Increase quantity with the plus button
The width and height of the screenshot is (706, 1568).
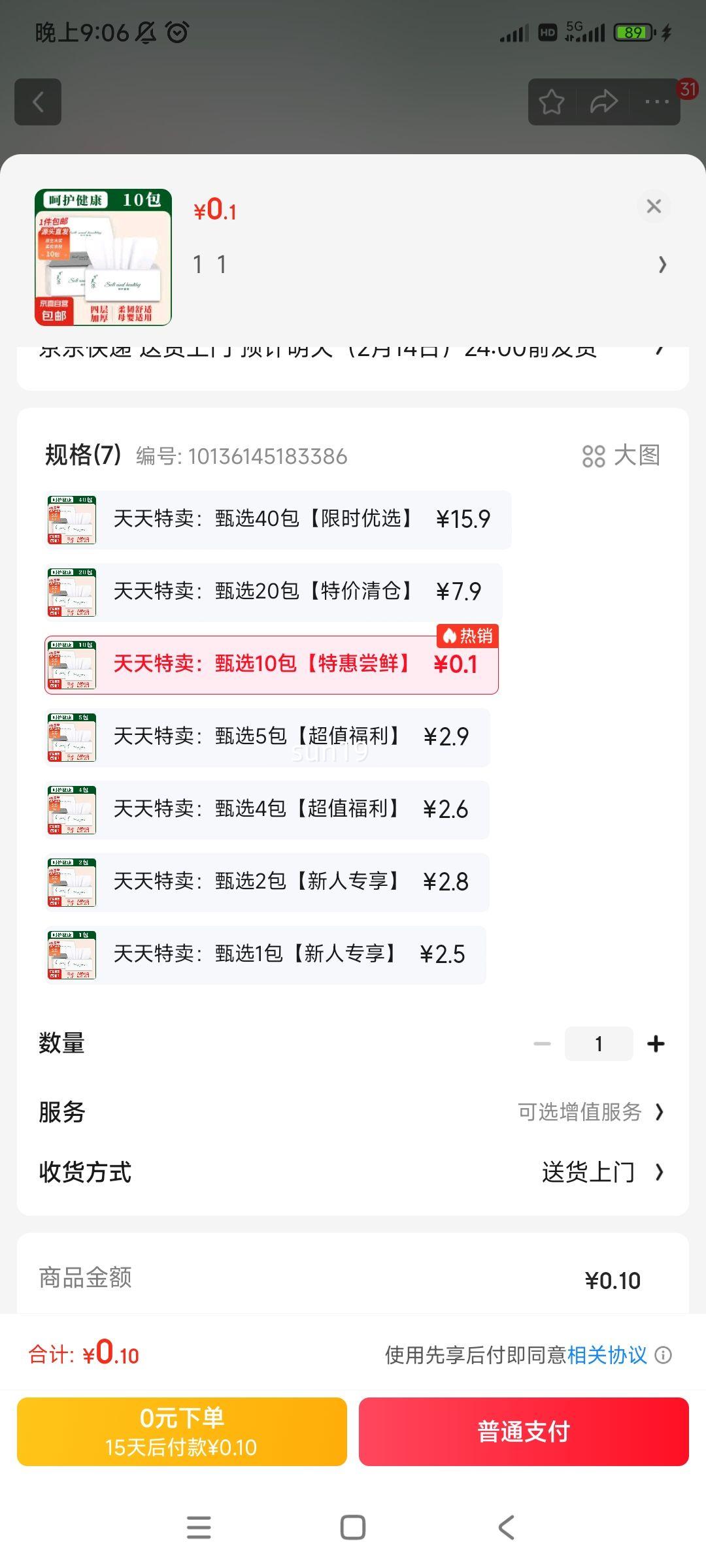[x=656, y=1044]
